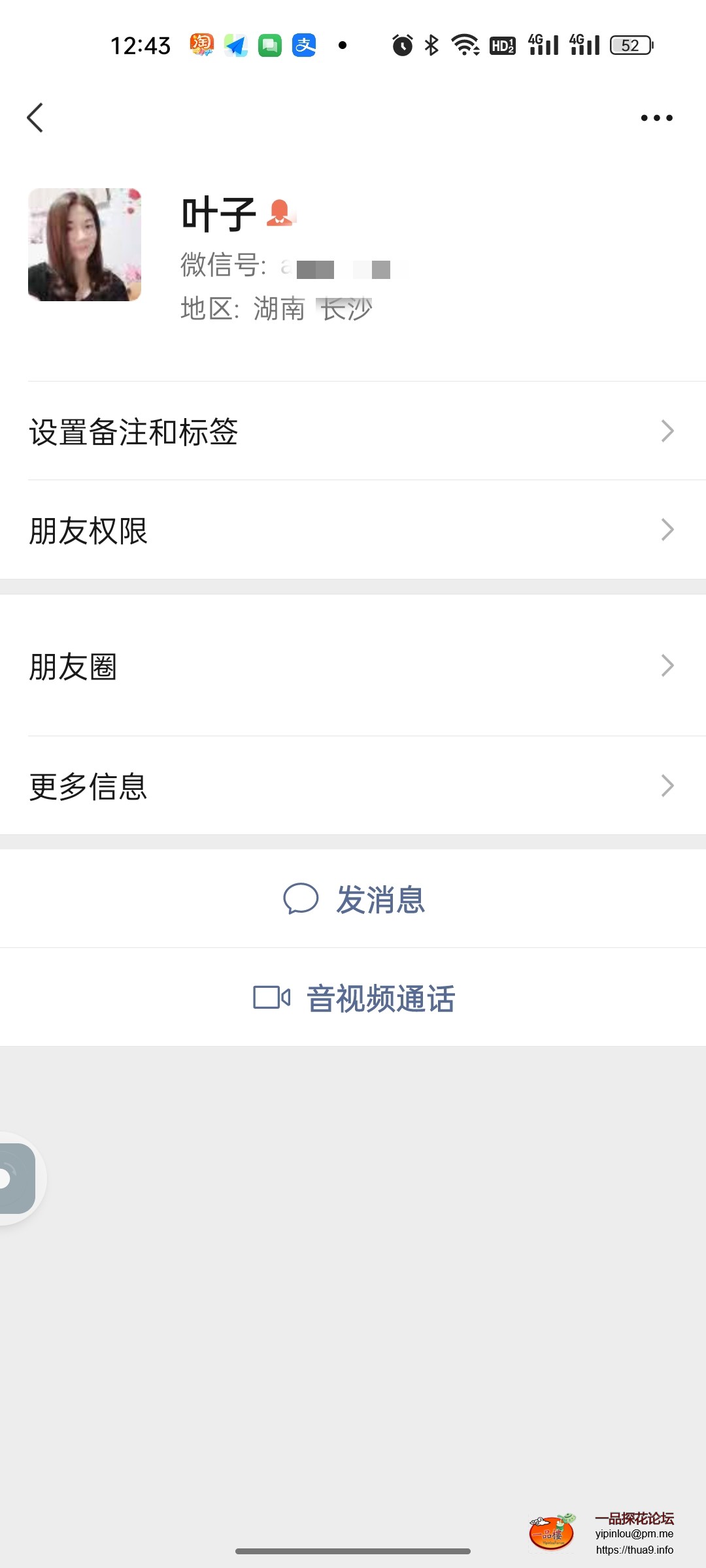Image resolution: width=706 pixels, height=1568 pixels.
Task: Start 音视频通话 with this contact
Action: [354, 998]
